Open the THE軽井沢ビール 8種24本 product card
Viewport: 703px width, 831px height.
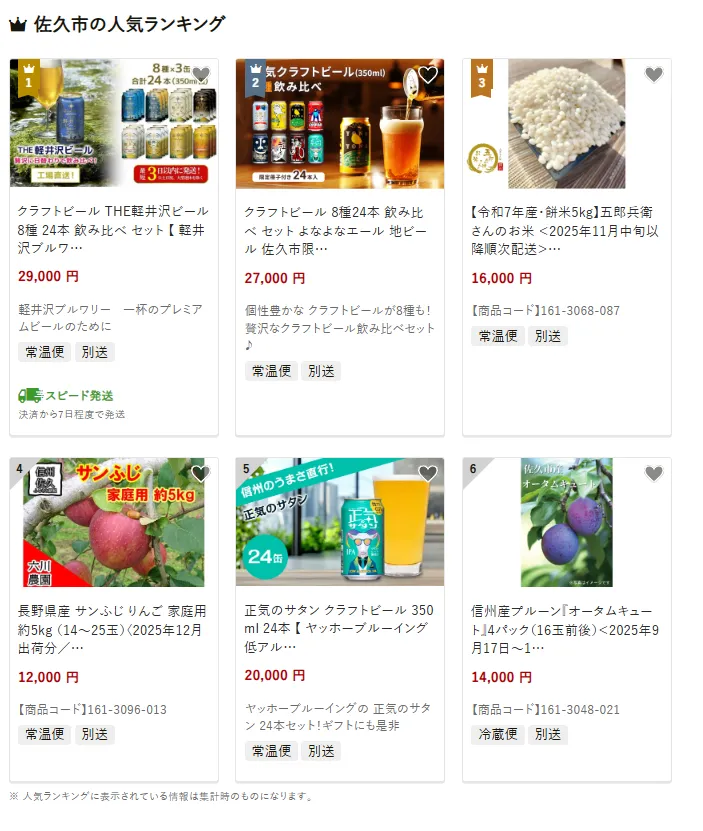[113, 229]
